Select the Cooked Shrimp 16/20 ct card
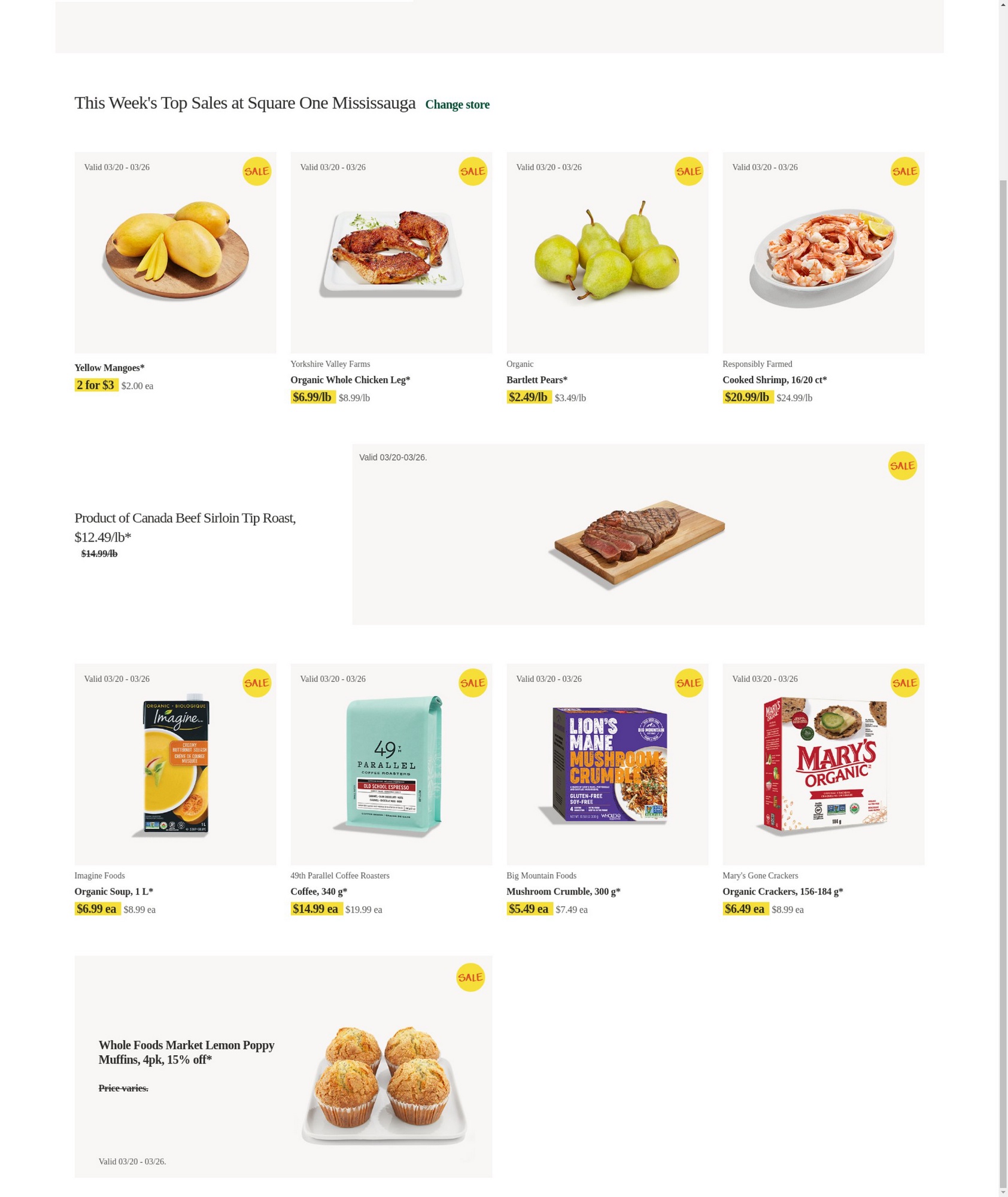Screen dimensions: 1008x1197 (823, 252)
